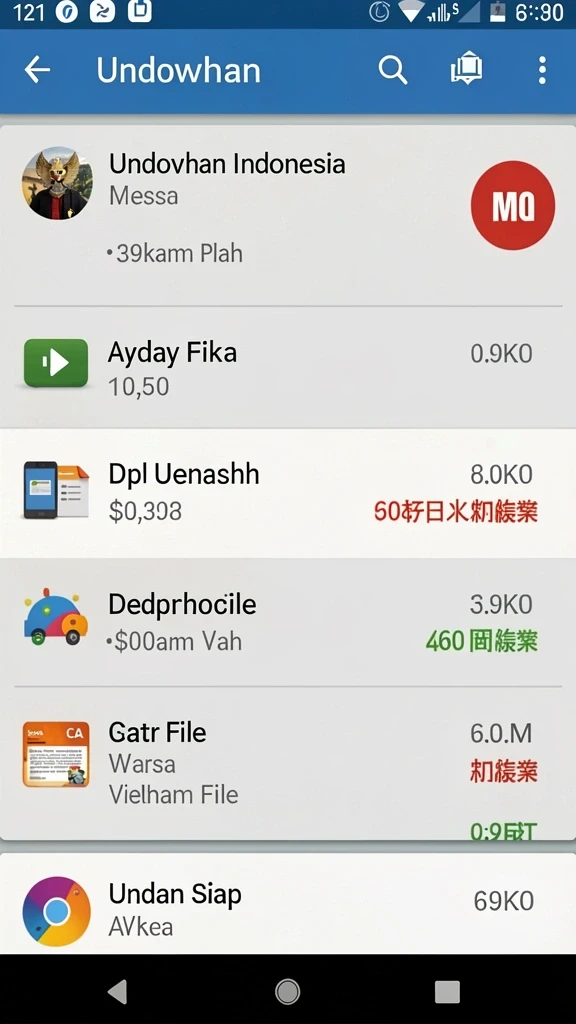The height and width of the screenshot is (1024, 576).
Task: Open the three-dot overflow menu
Action: pos(541,70)
